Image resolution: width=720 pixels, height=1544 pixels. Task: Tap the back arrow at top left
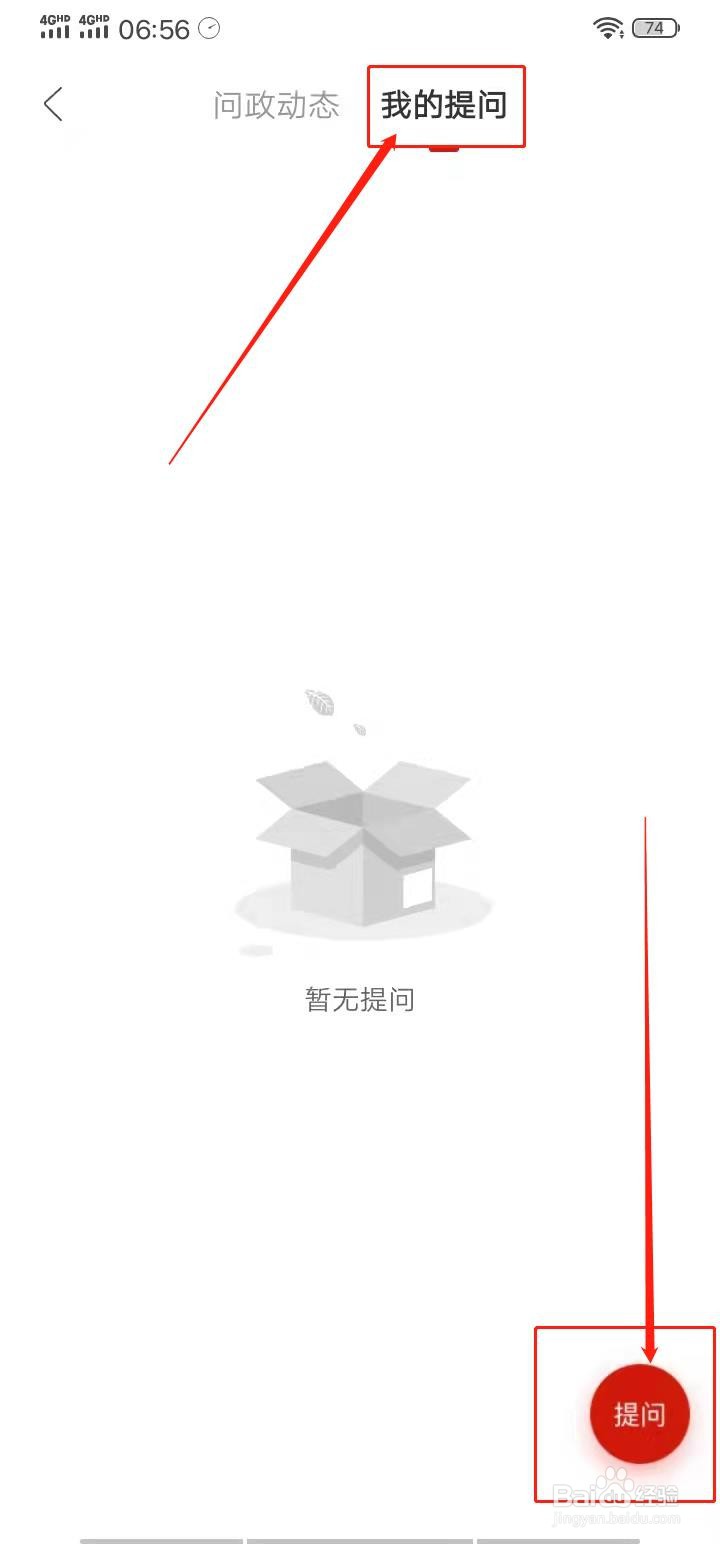click(x=55, y=104)
